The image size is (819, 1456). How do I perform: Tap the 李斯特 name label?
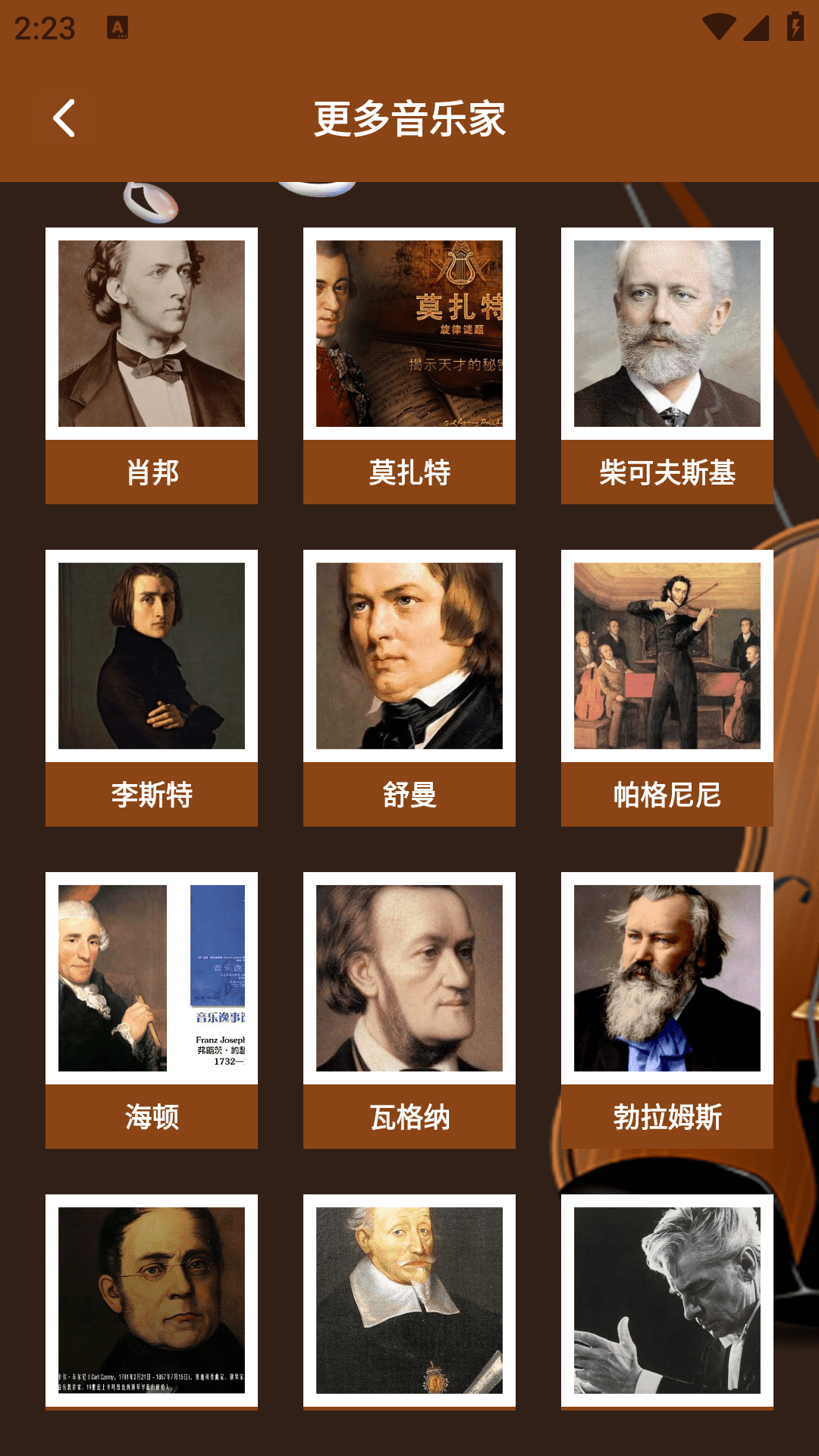tap(151, 794)
